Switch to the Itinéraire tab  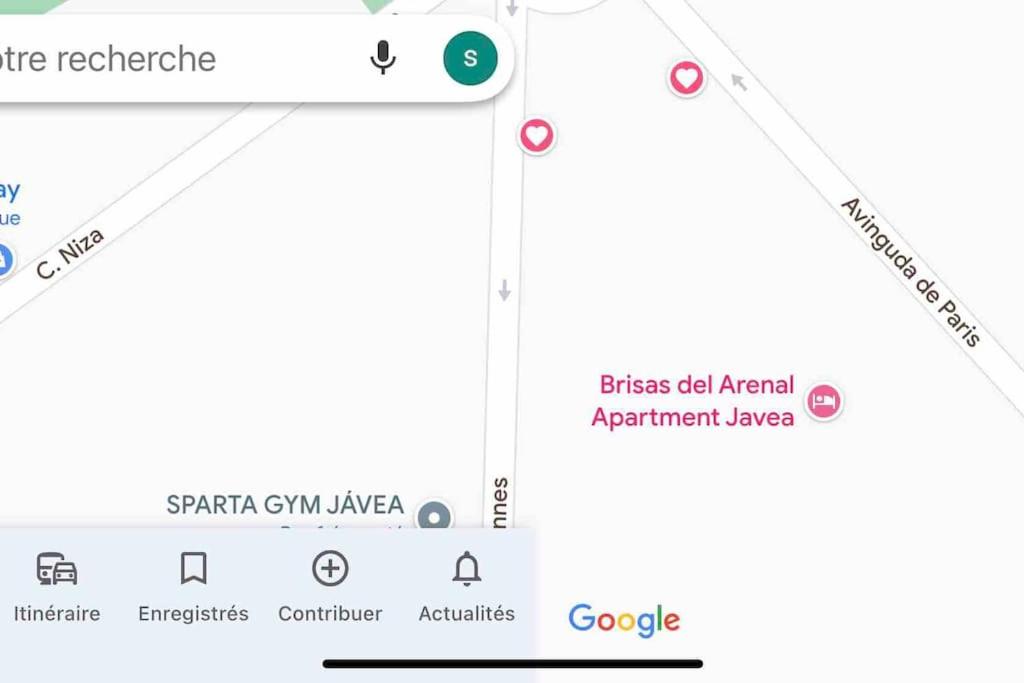tap(57, 587)
